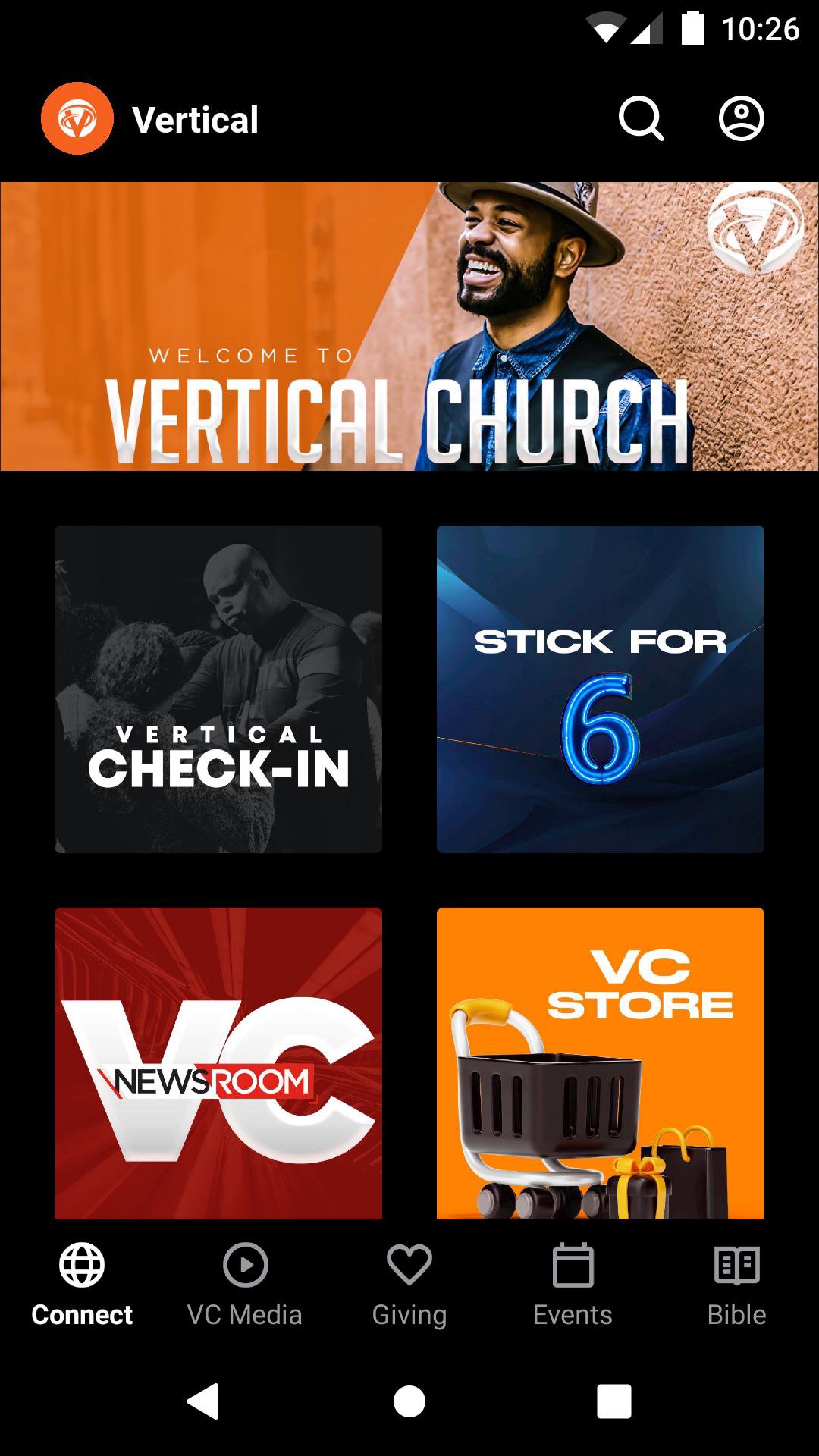
Task: Select the Connect tab
Action: tap(82, 1285)
